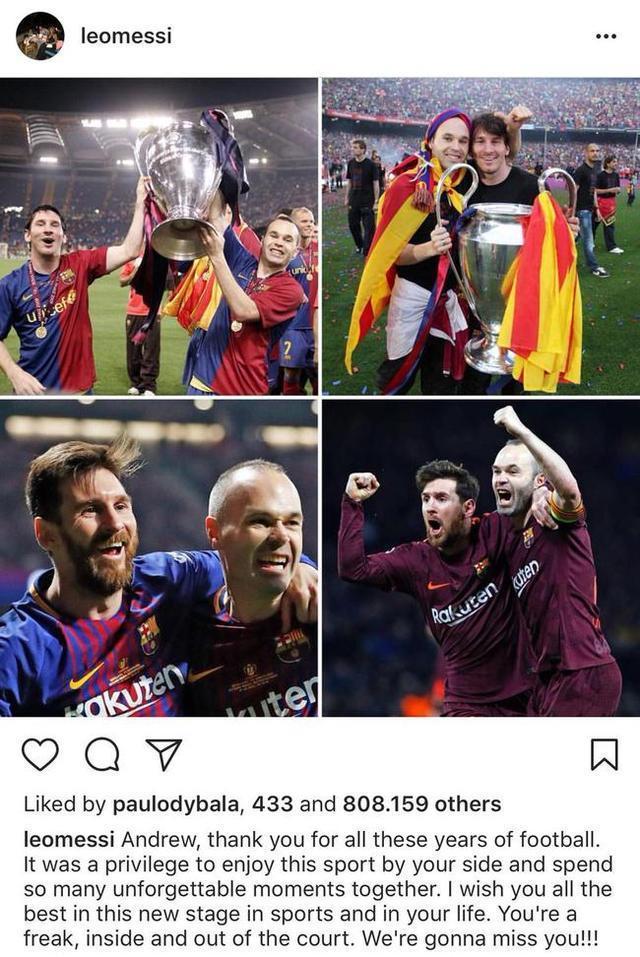
Task: Open the leomessi username in the post header
Action: point(126,36)
